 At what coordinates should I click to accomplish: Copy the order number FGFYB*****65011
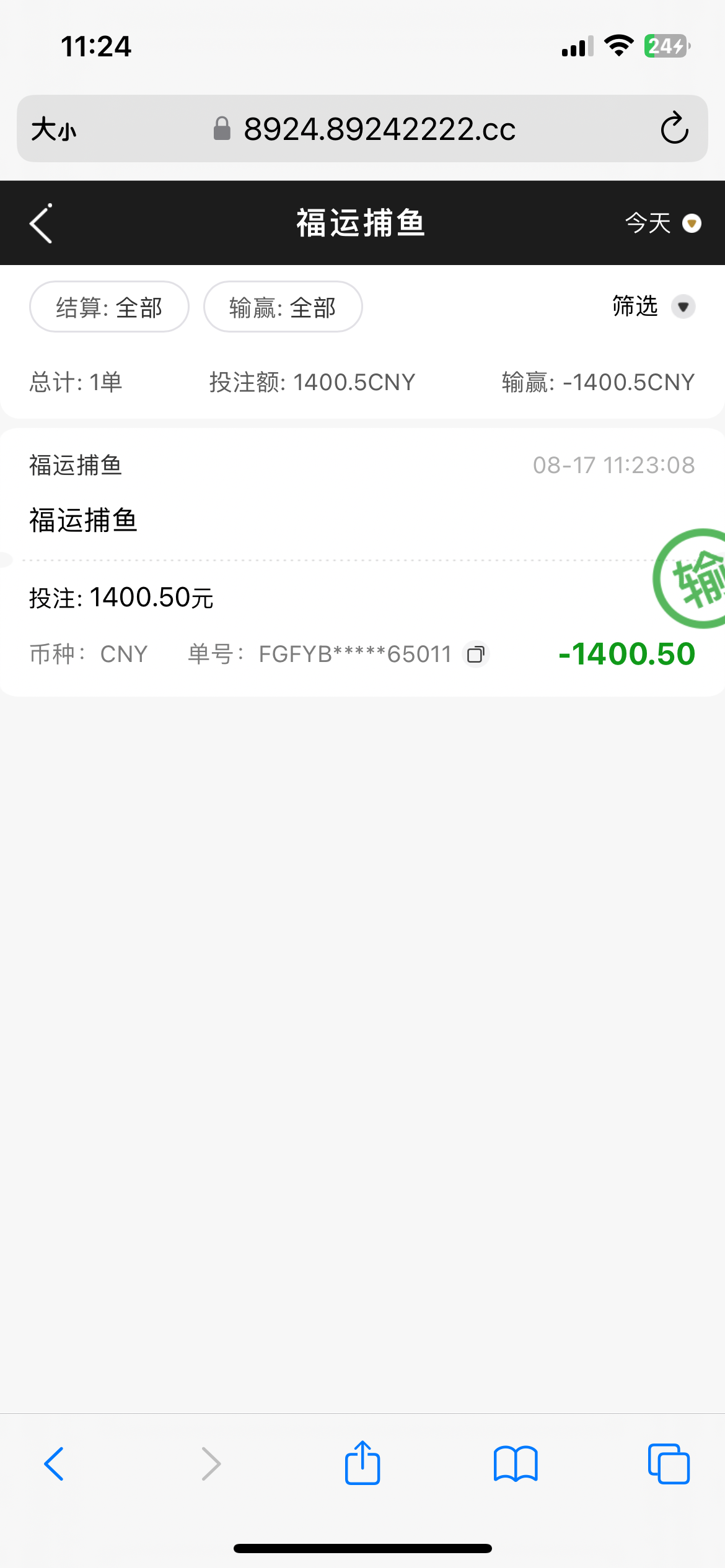(475, 654)
